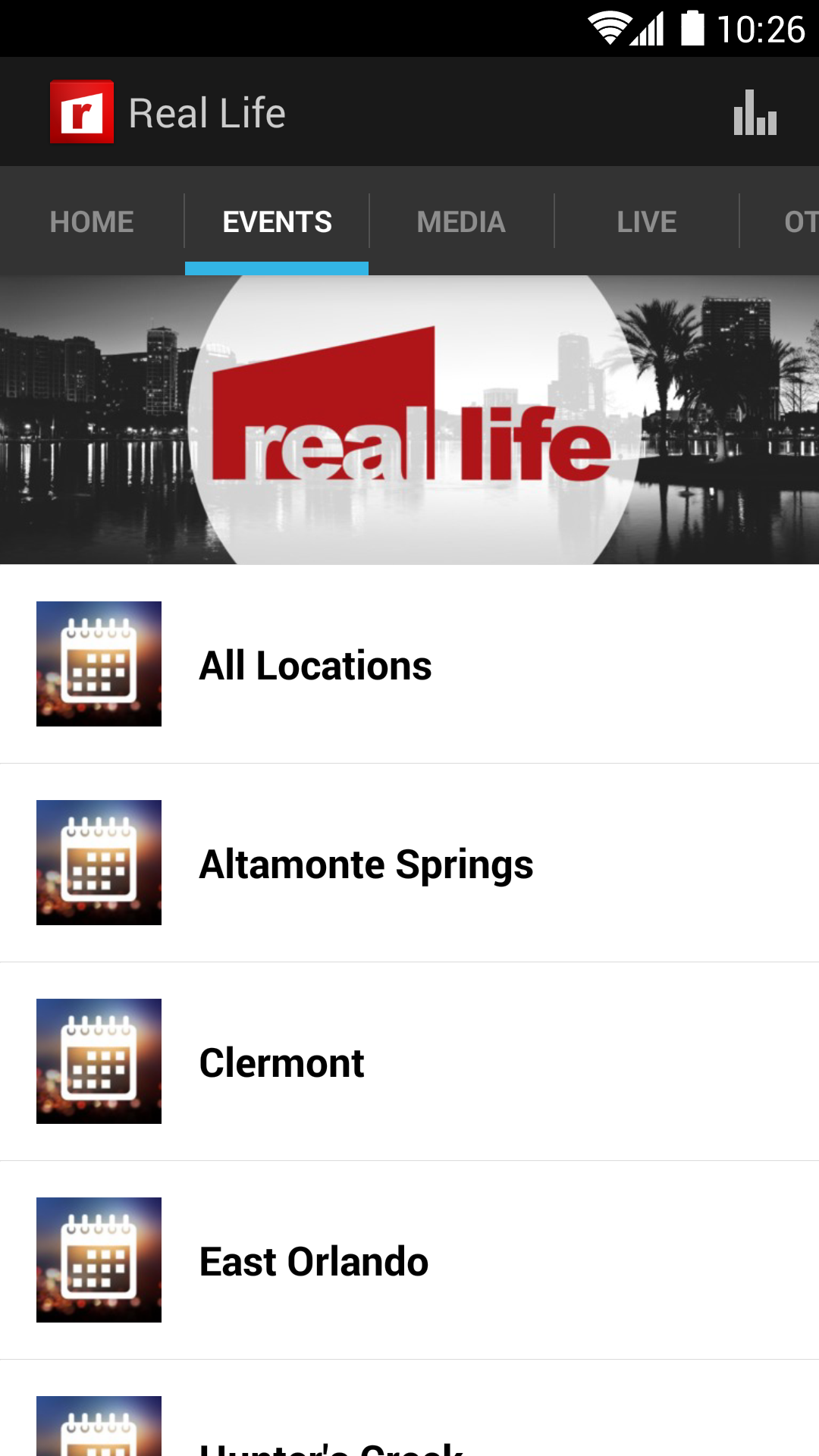Image resolution: width=819 pixels, height=1456 pixels.
Task: View East Orlando events
Action: [409, 1259]
